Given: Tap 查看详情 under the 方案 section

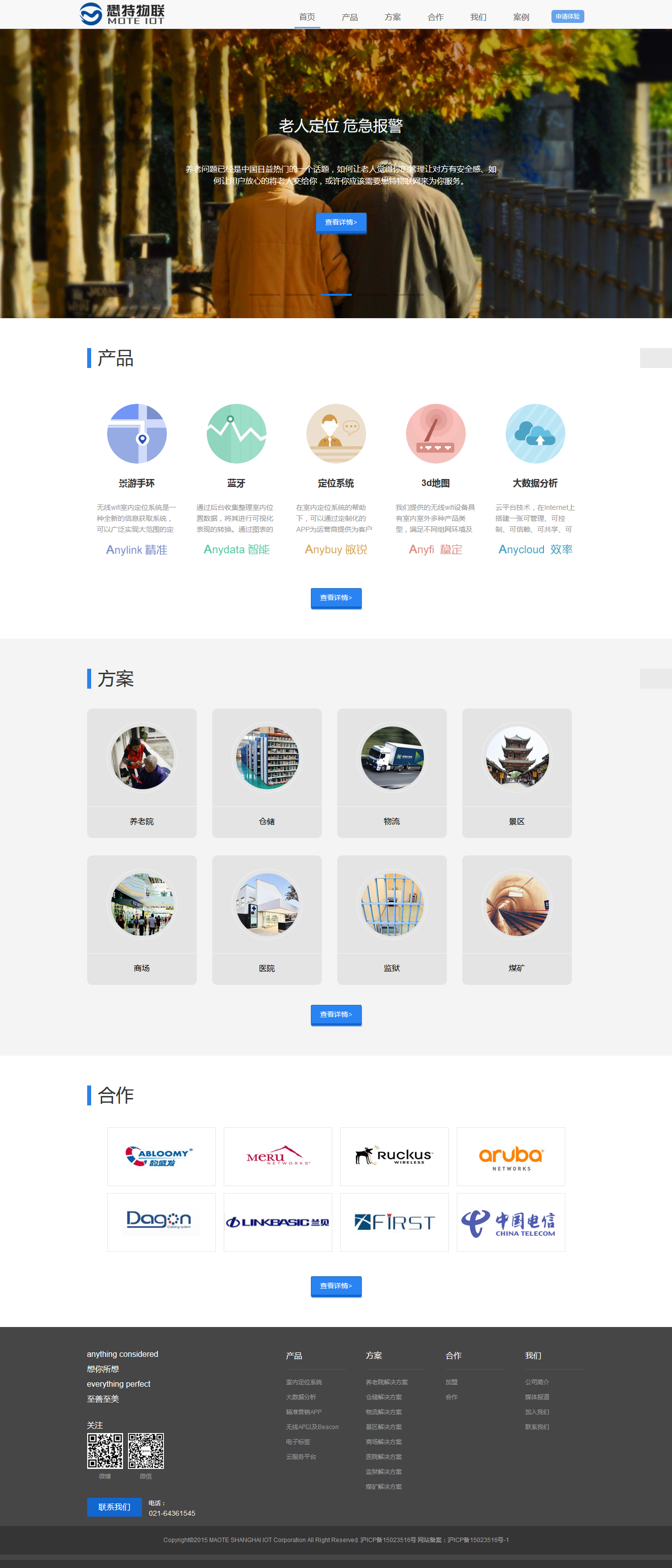Looking at the screenshot, I should tap(336, 1014).
